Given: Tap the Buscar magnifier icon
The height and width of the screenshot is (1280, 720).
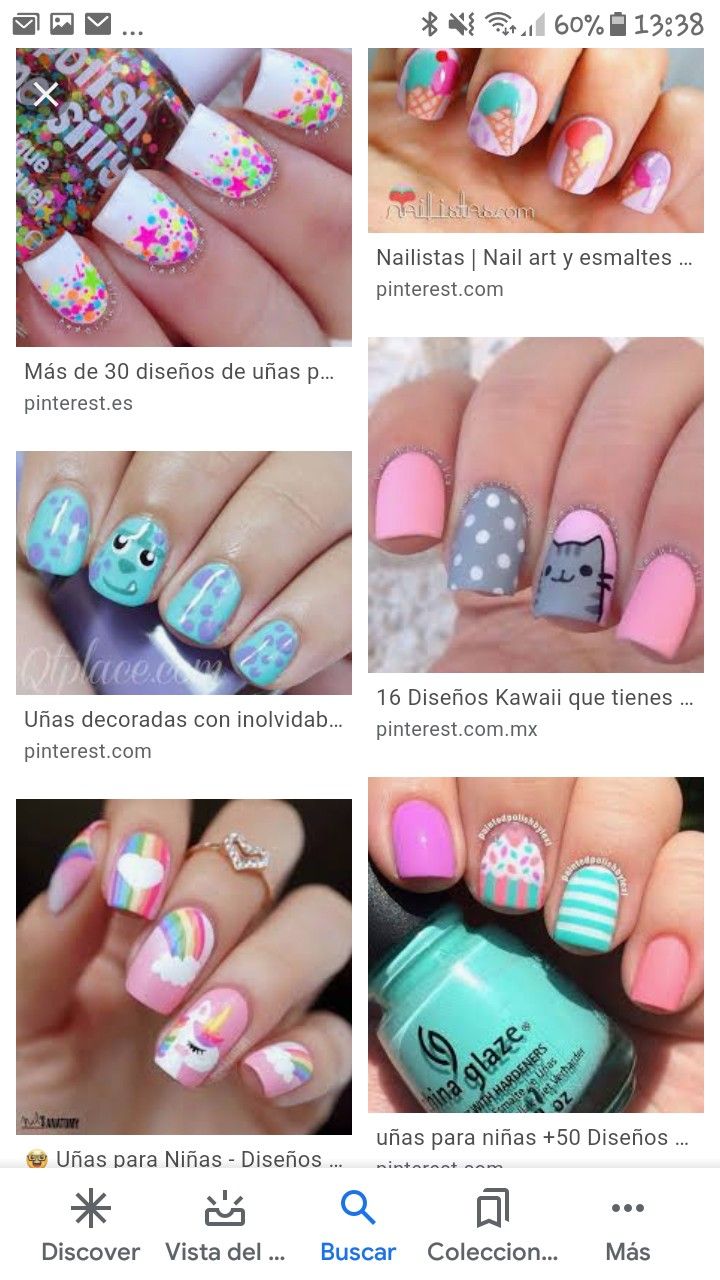Looking at the screenshot, I should [357, 1207].
